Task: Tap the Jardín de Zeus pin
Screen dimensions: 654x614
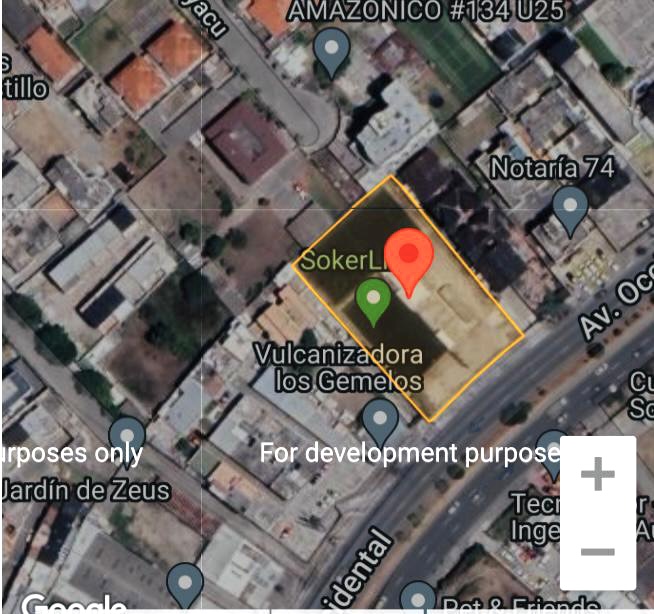Action: click(x=126, y=437)
